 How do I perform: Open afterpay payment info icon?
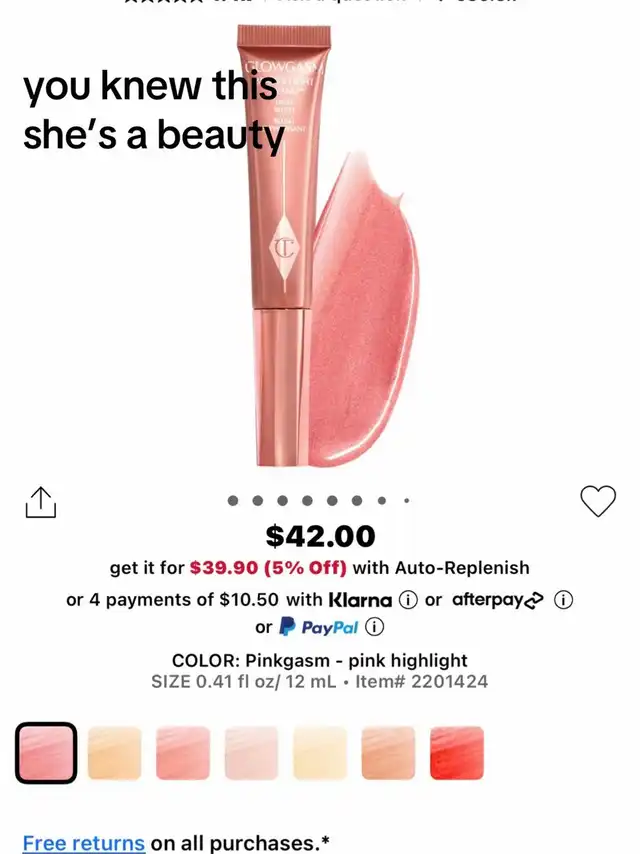[563, 600]
